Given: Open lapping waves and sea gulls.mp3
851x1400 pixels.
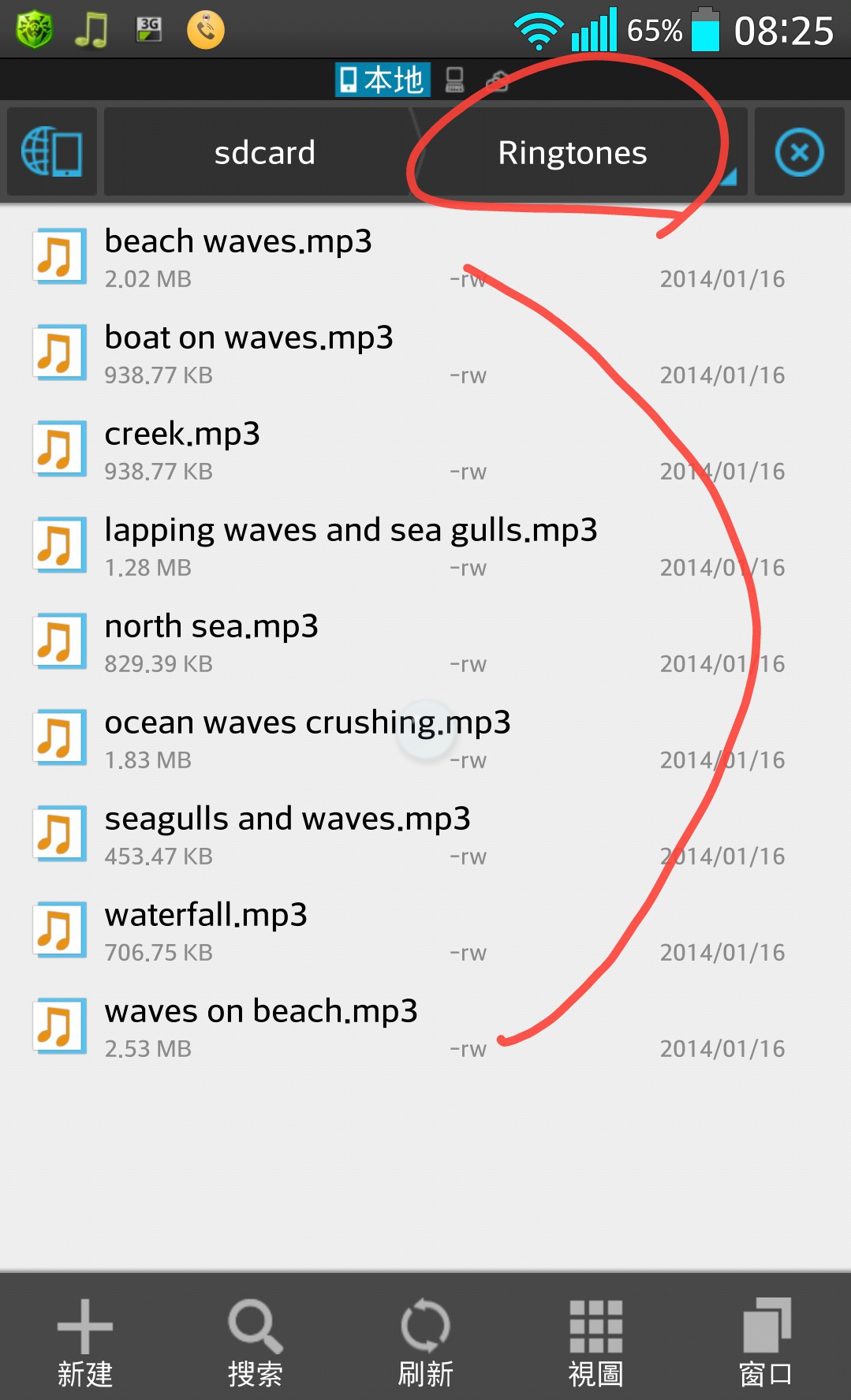Looking at the screenshot, I should coord(350,545).
